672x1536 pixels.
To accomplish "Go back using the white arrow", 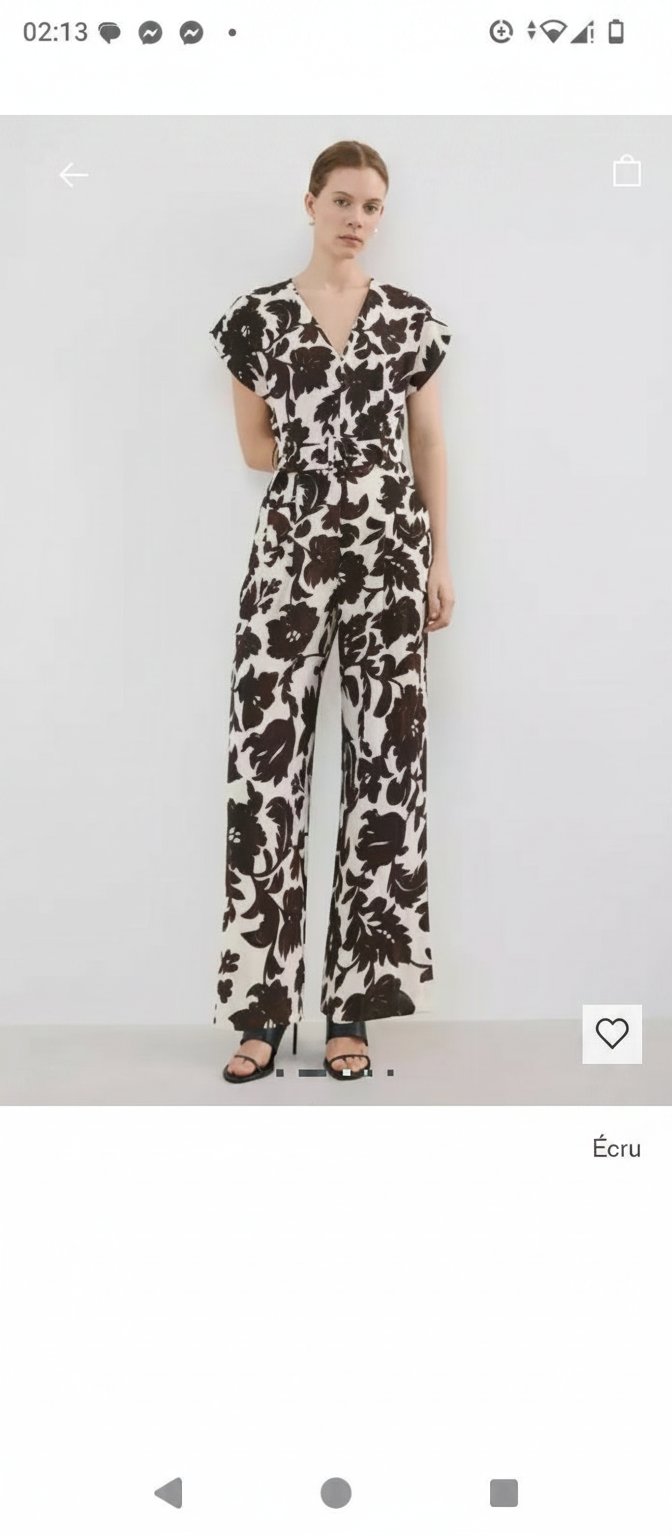I will coord(73,175).
